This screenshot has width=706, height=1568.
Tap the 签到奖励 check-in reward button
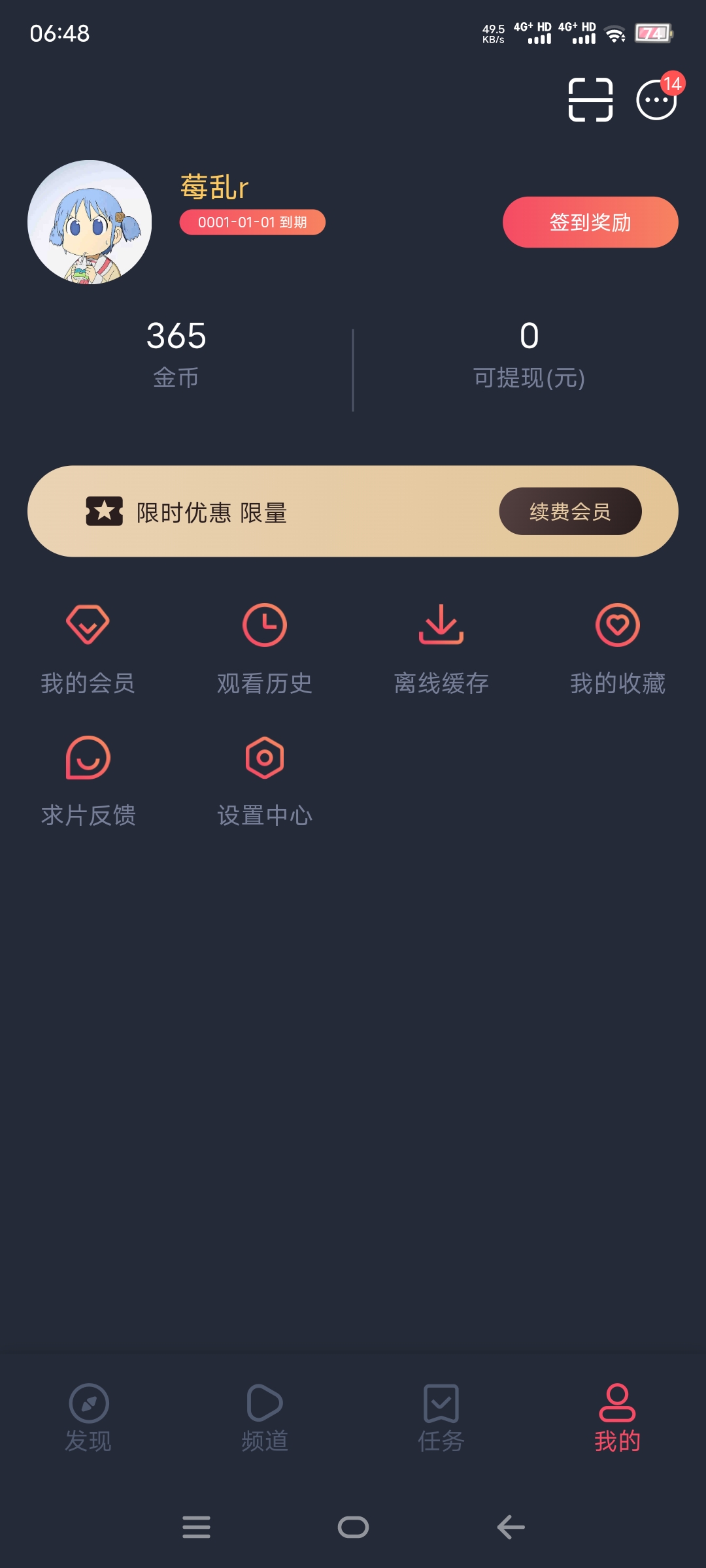(589, 222)
